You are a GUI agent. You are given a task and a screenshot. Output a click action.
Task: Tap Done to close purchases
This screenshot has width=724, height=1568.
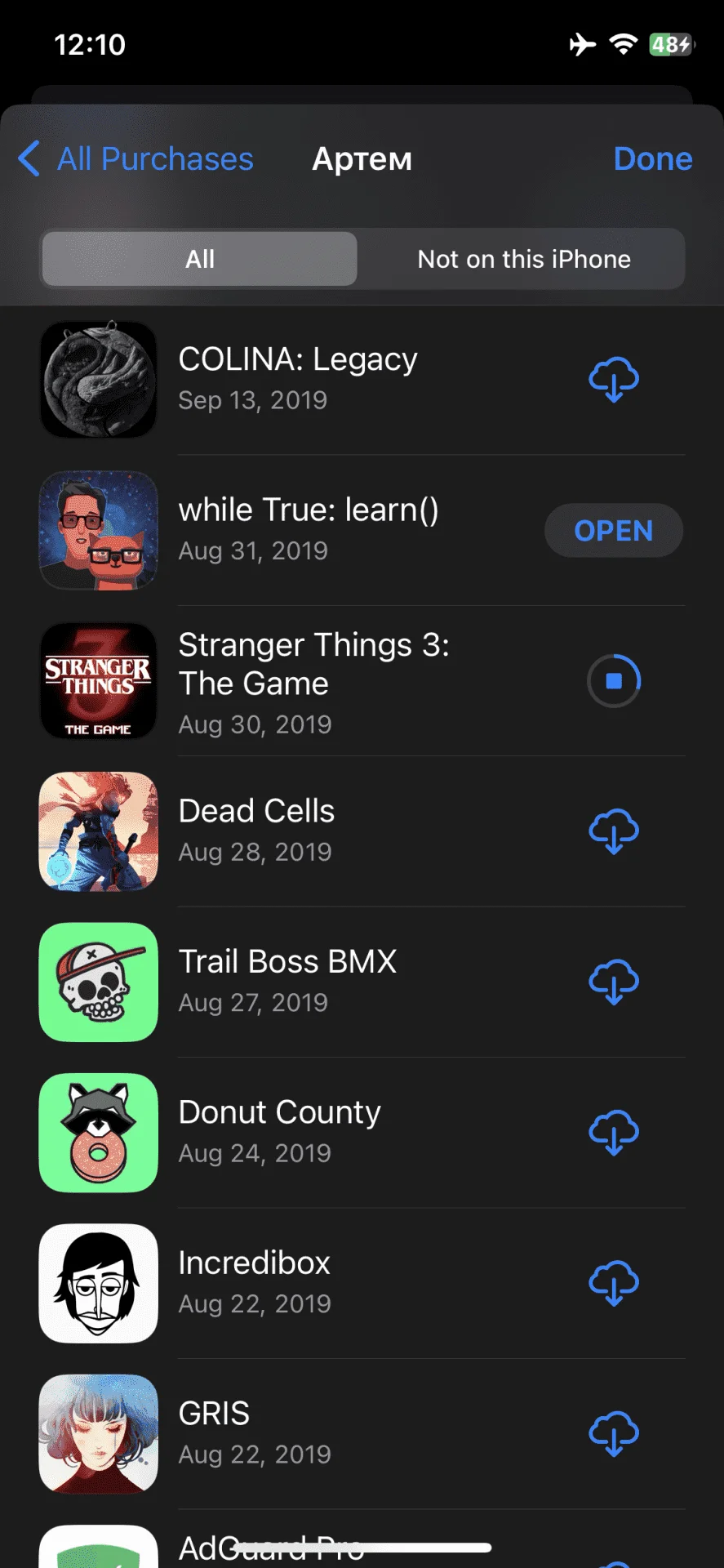[x=653, y=159]
